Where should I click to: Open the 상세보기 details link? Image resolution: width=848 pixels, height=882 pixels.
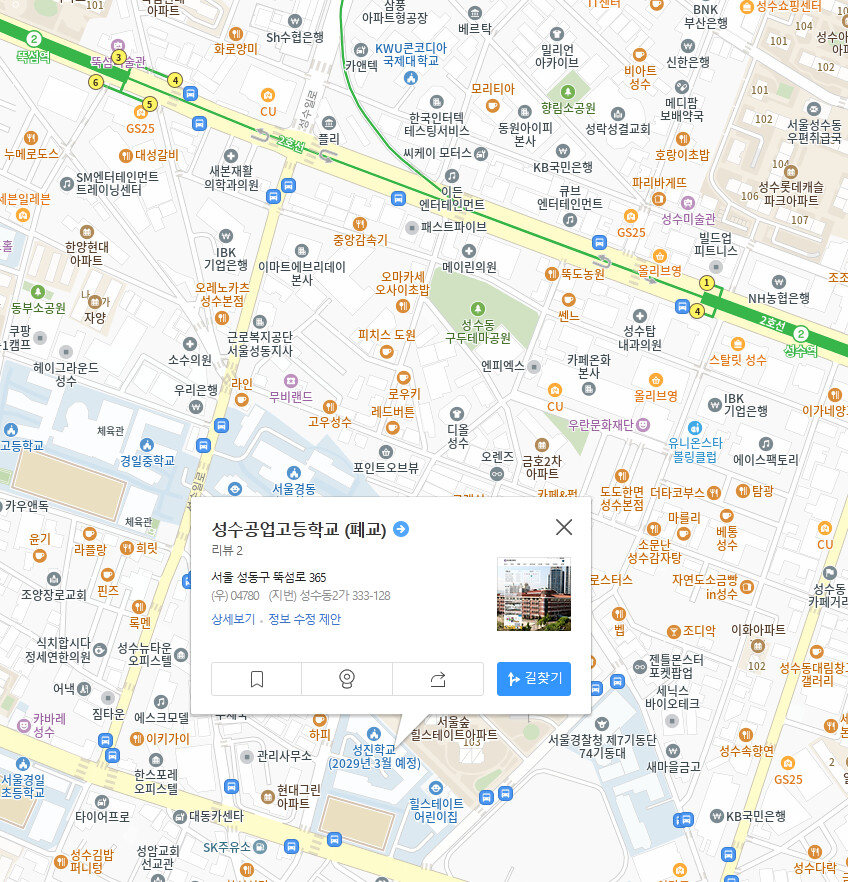point(233,619)
